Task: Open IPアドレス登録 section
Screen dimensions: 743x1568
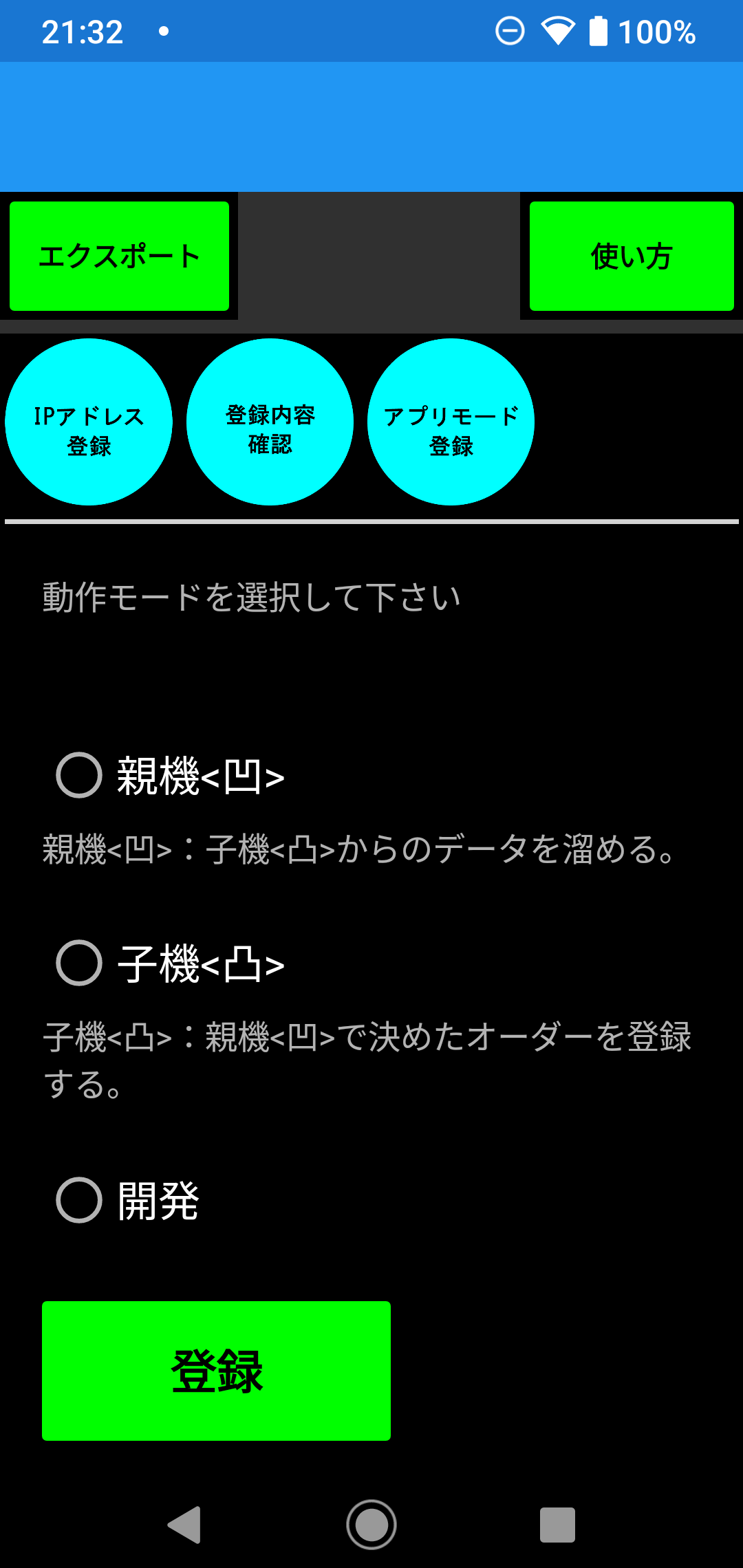Action: [x=89, y=422]
